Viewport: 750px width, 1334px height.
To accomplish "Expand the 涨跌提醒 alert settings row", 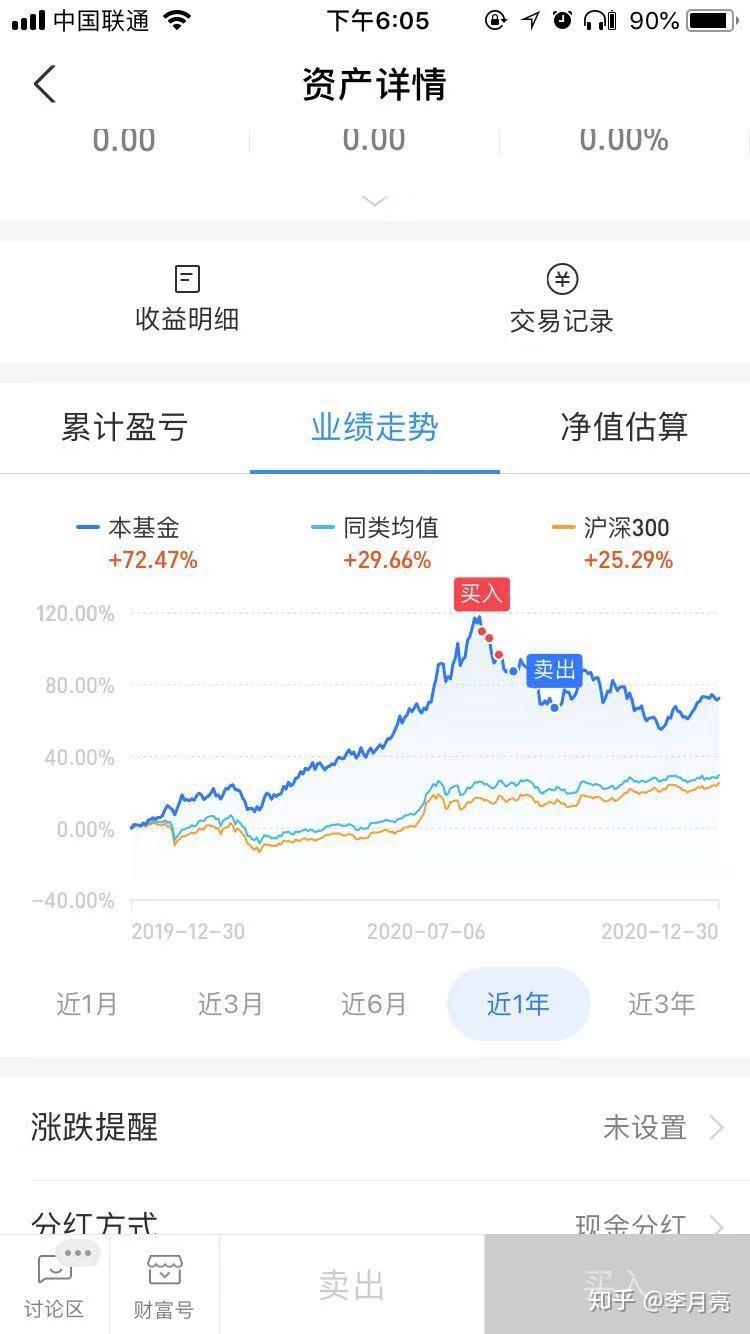I will (375, 1128).
